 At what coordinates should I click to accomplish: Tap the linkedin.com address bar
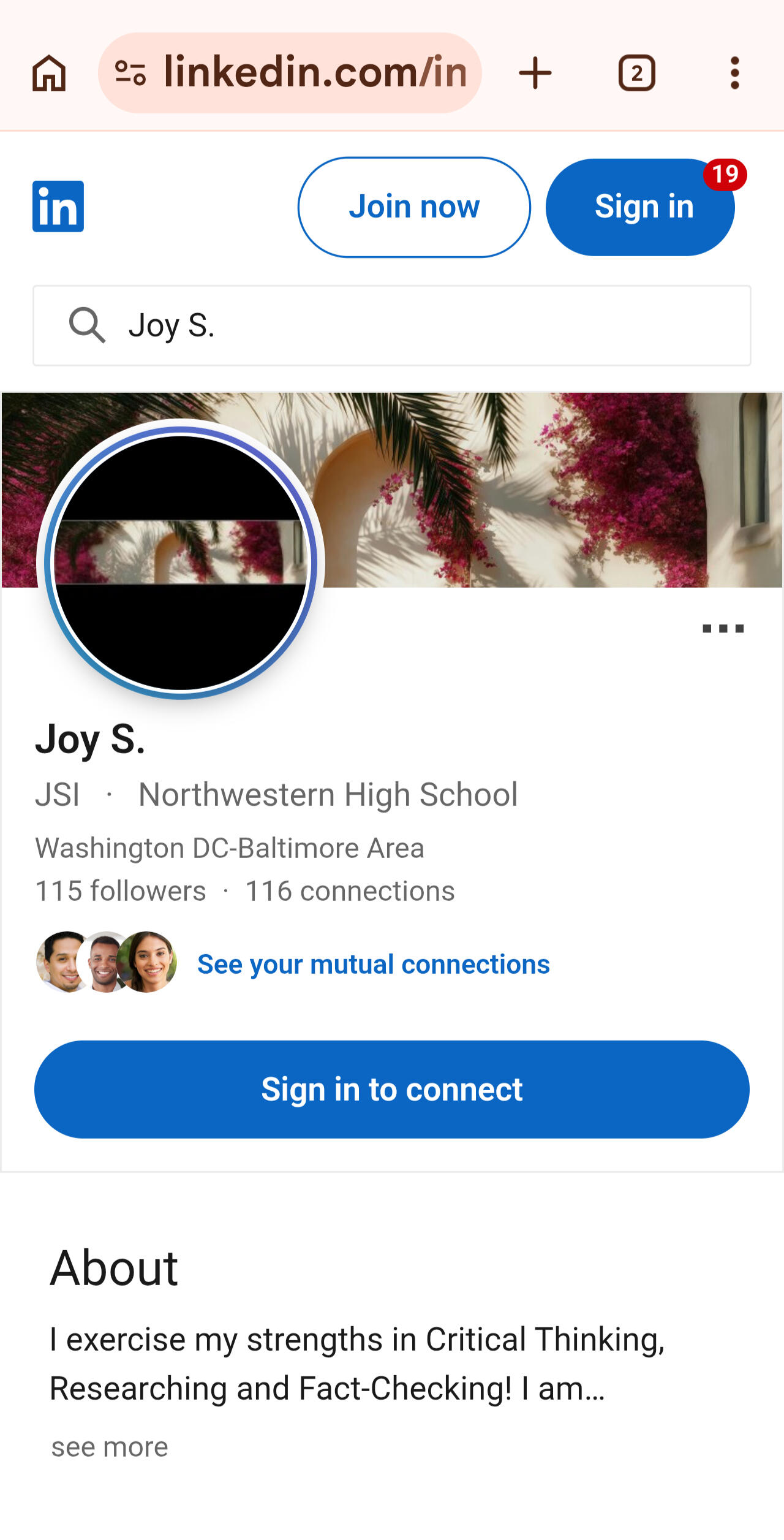[290, 73]
